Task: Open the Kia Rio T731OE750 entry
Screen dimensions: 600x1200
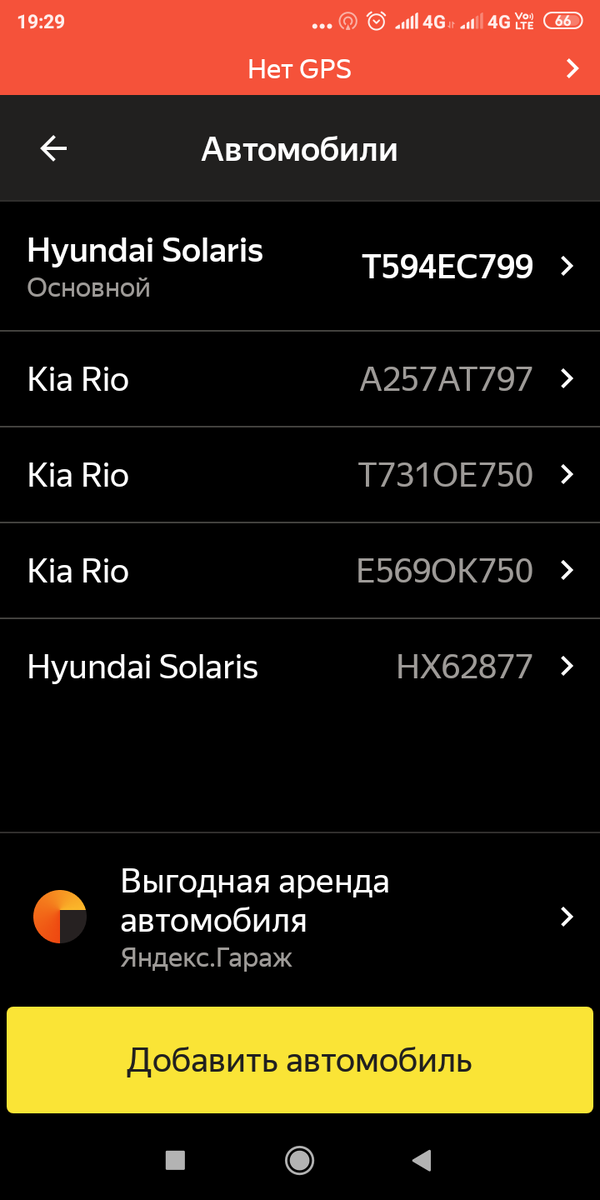Action: tap(300, 475)
